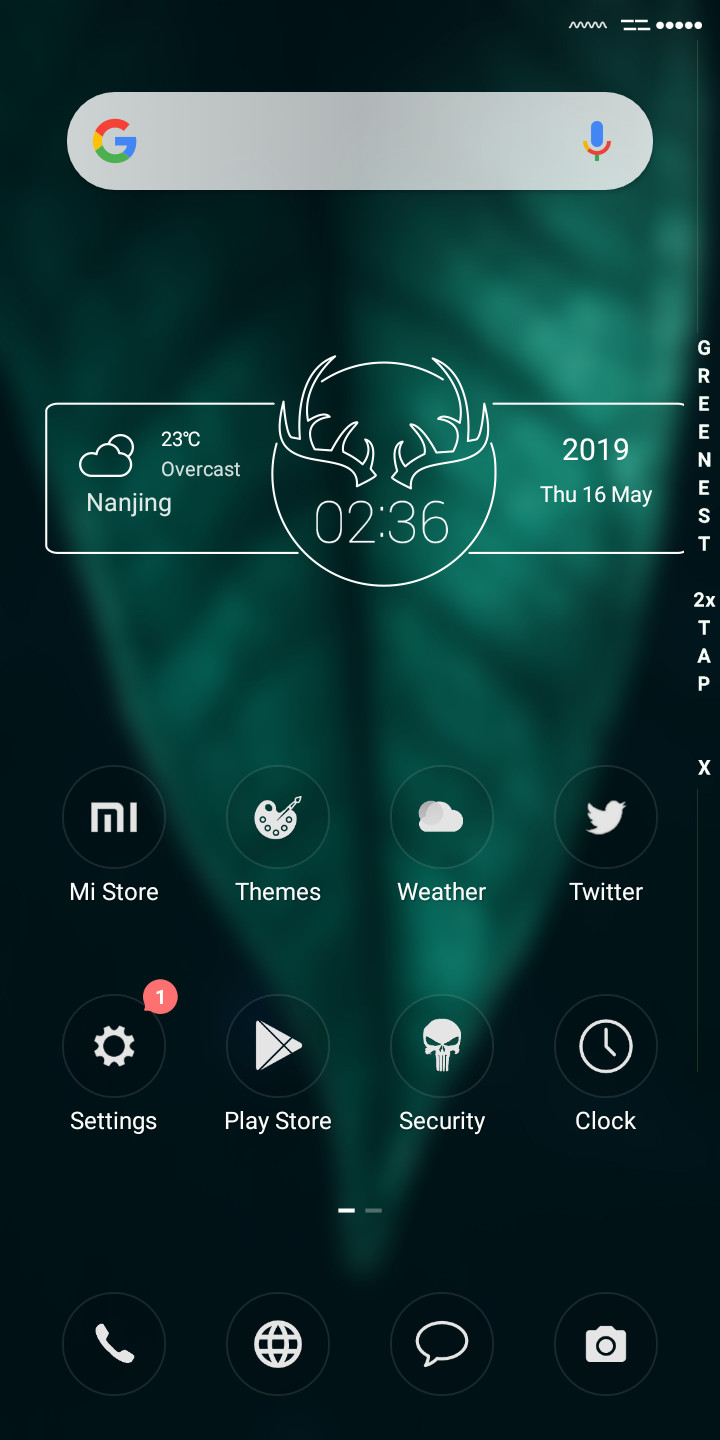Tap the 02:36 clock widget
720x1440 pixels.
pyautogui.click(x=383, y=470)
